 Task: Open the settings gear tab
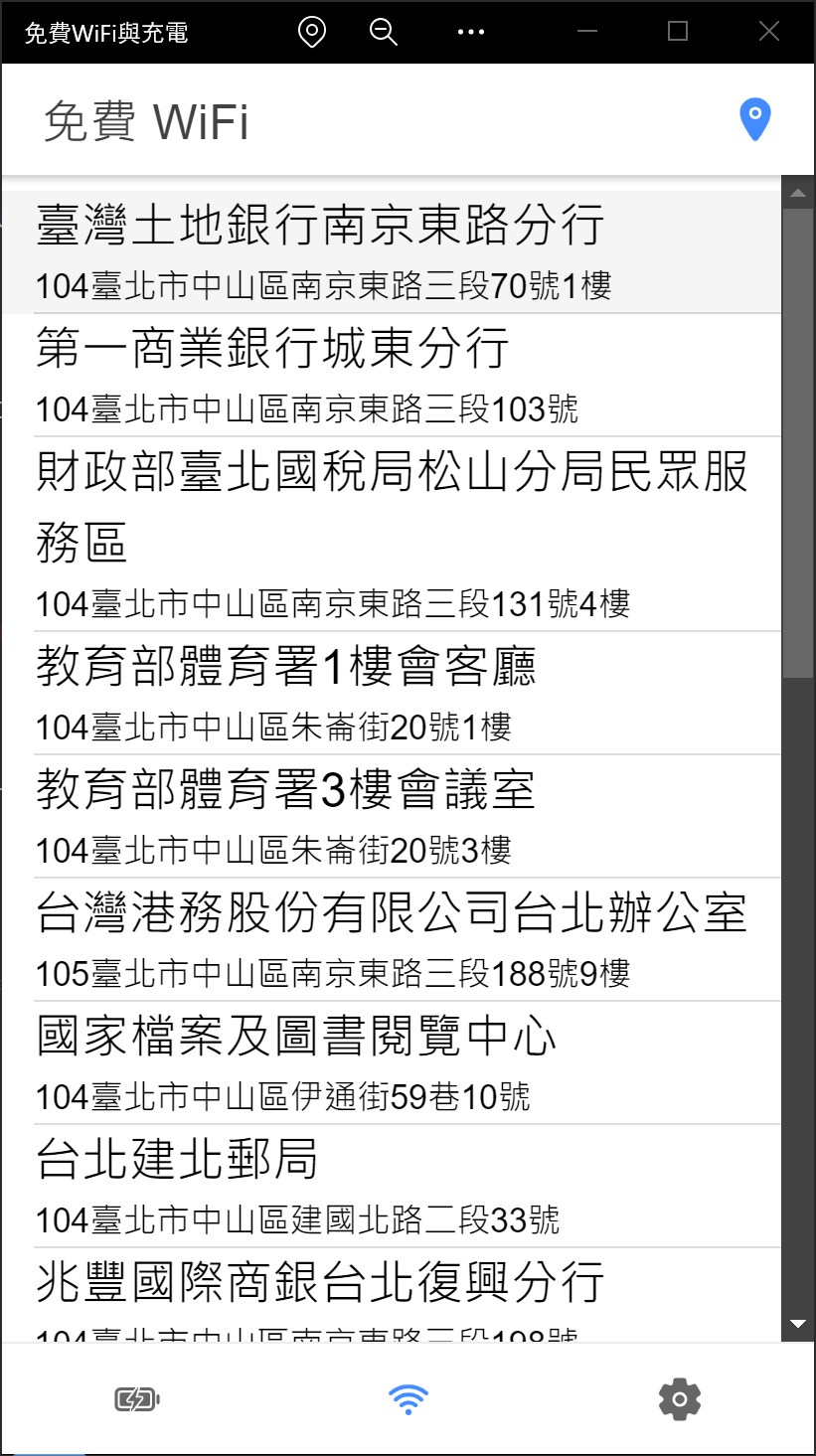pyautogui.click(x=680, y=1399)
